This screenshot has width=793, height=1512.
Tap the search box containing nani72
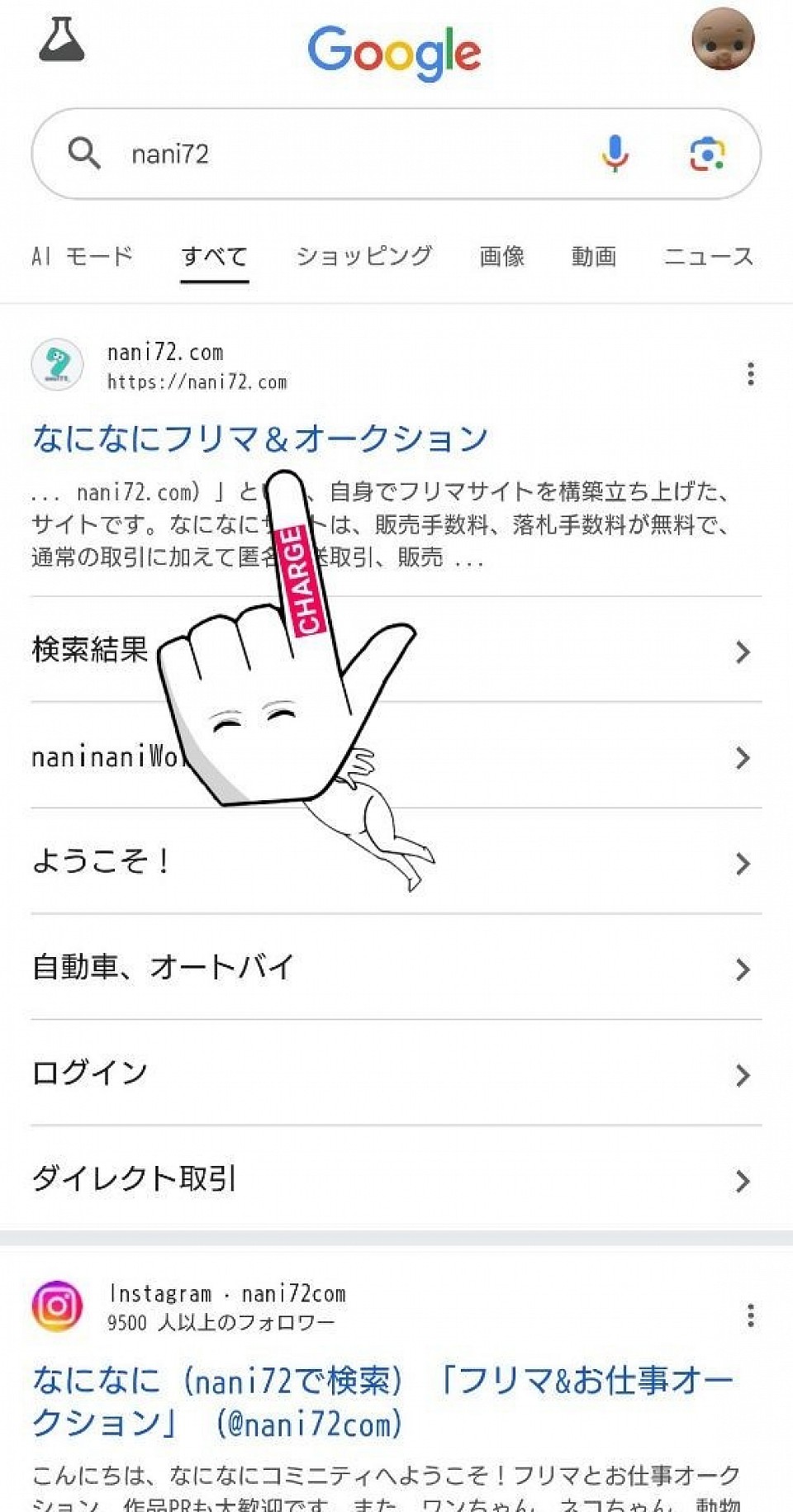347,154
